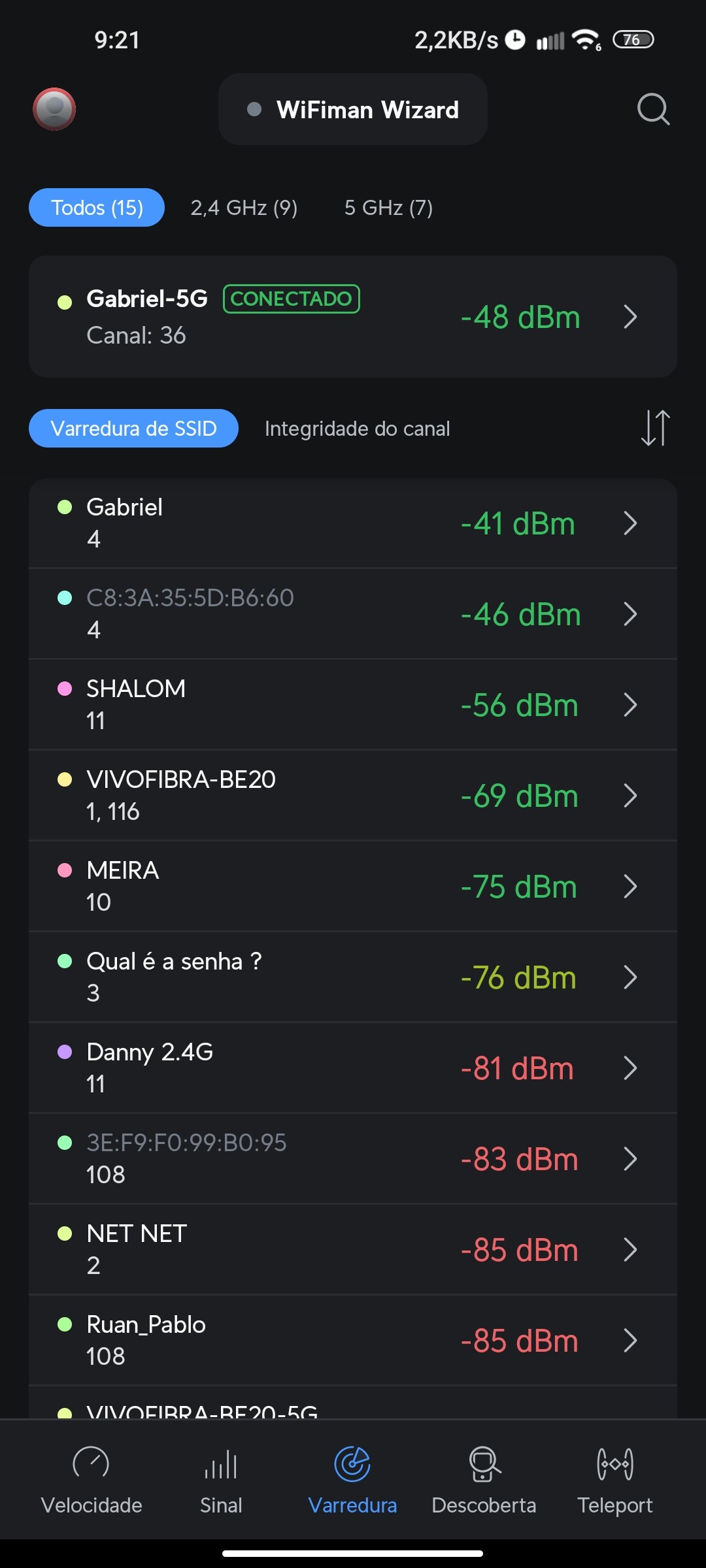The height and width of the screenshot is (1568, 706).
Task: Change the network sort order
Action: [655, 428]
